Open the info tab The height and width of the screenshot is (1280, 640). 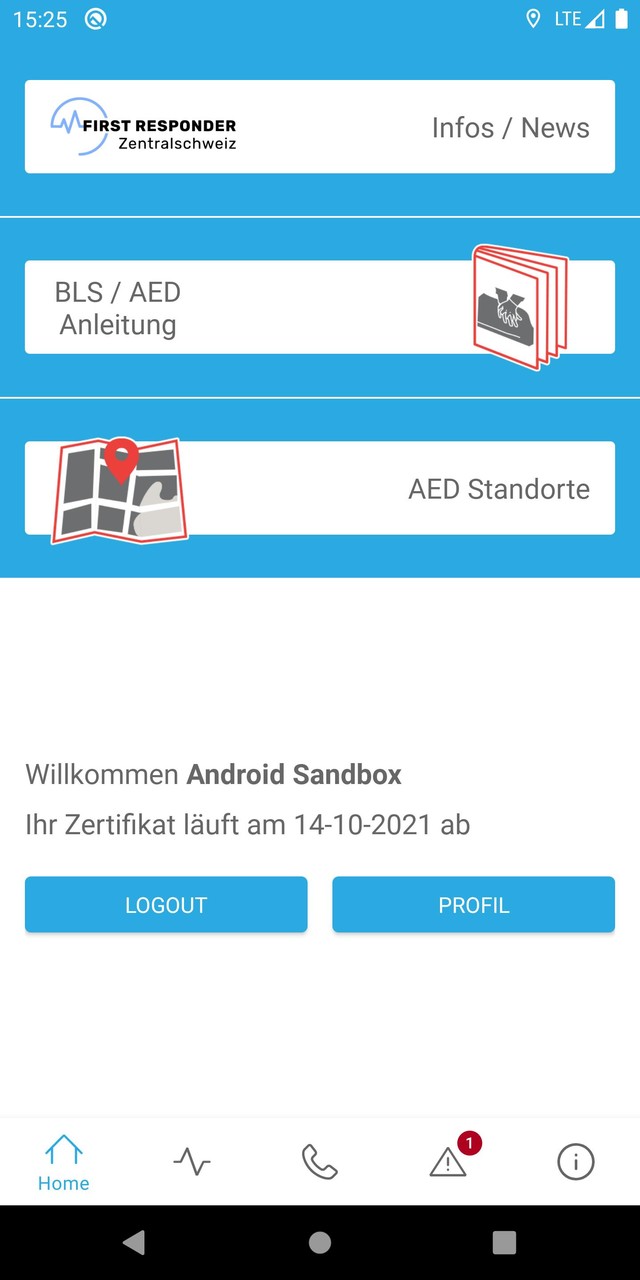[x=576, y=1162]
